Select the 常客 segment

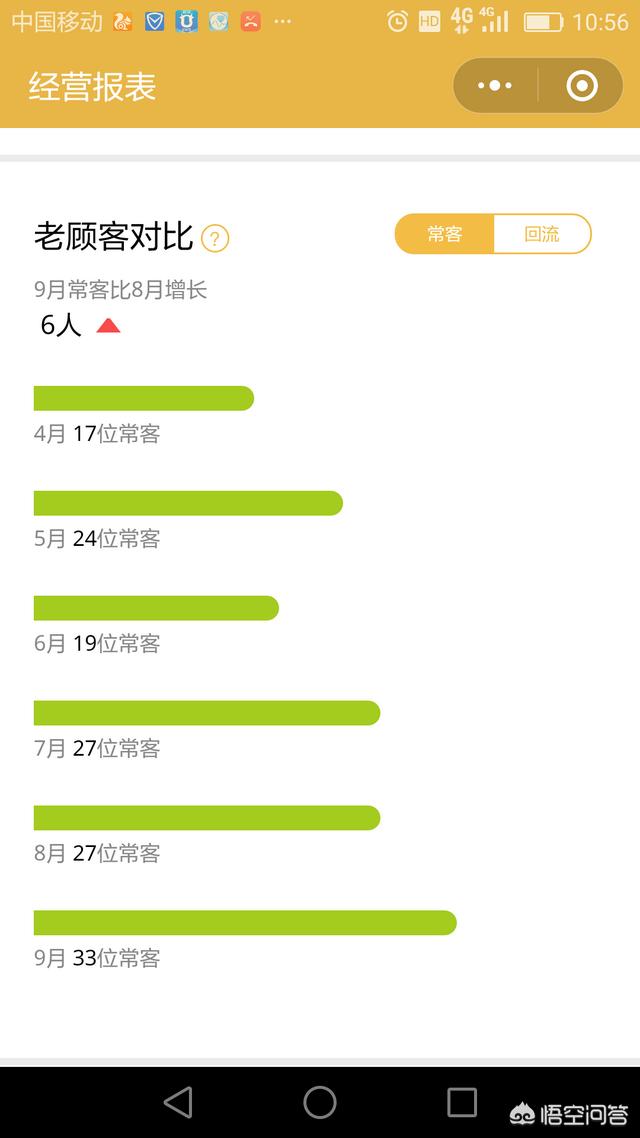(445, 234)
